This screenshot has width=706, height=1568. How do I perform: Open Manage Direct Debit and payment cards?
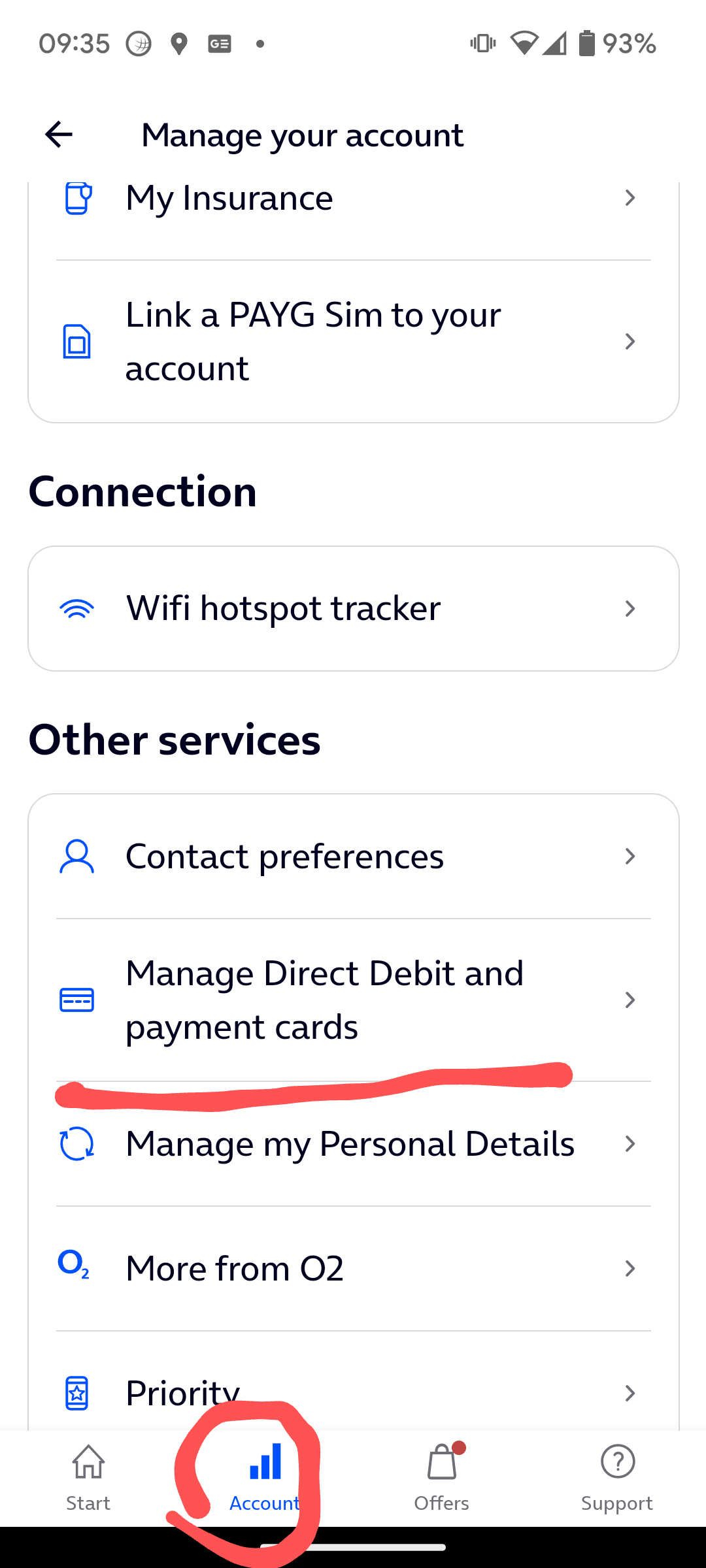(353, 1000)
